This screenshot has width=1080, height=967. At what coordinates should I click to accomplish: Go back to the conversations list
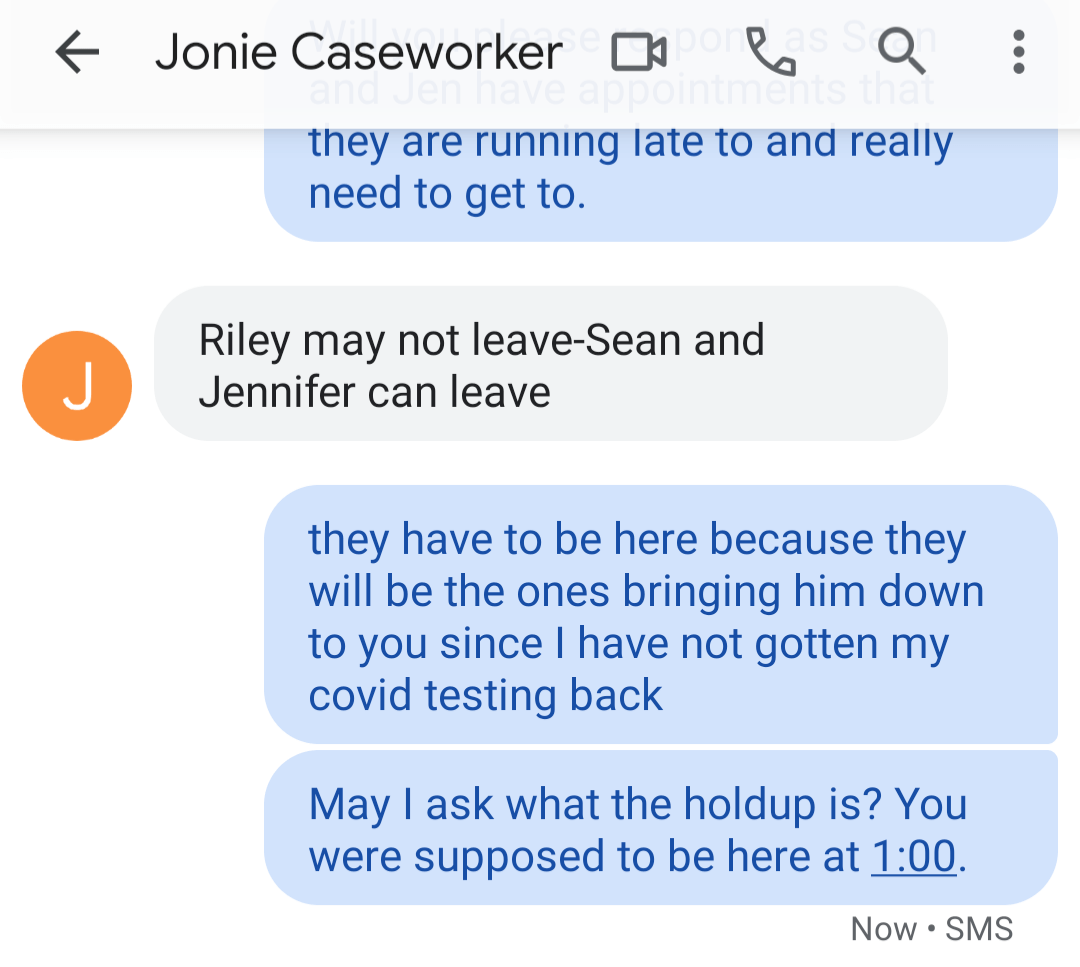pyautogui.click(x=78, y=52)
